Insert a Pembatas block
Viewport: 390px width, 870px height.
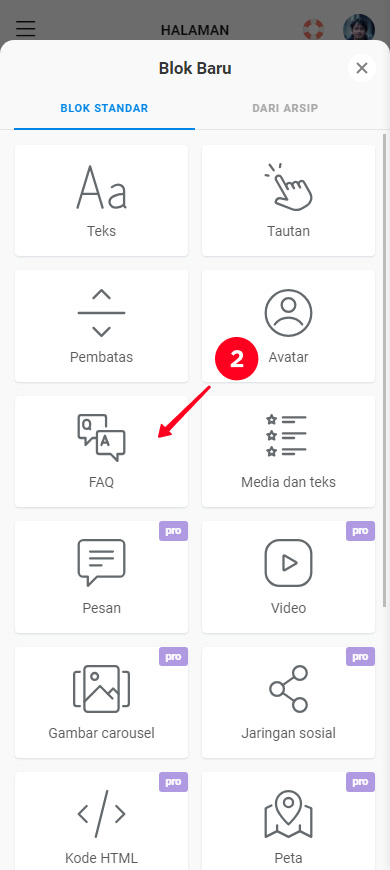click(102, 326)
